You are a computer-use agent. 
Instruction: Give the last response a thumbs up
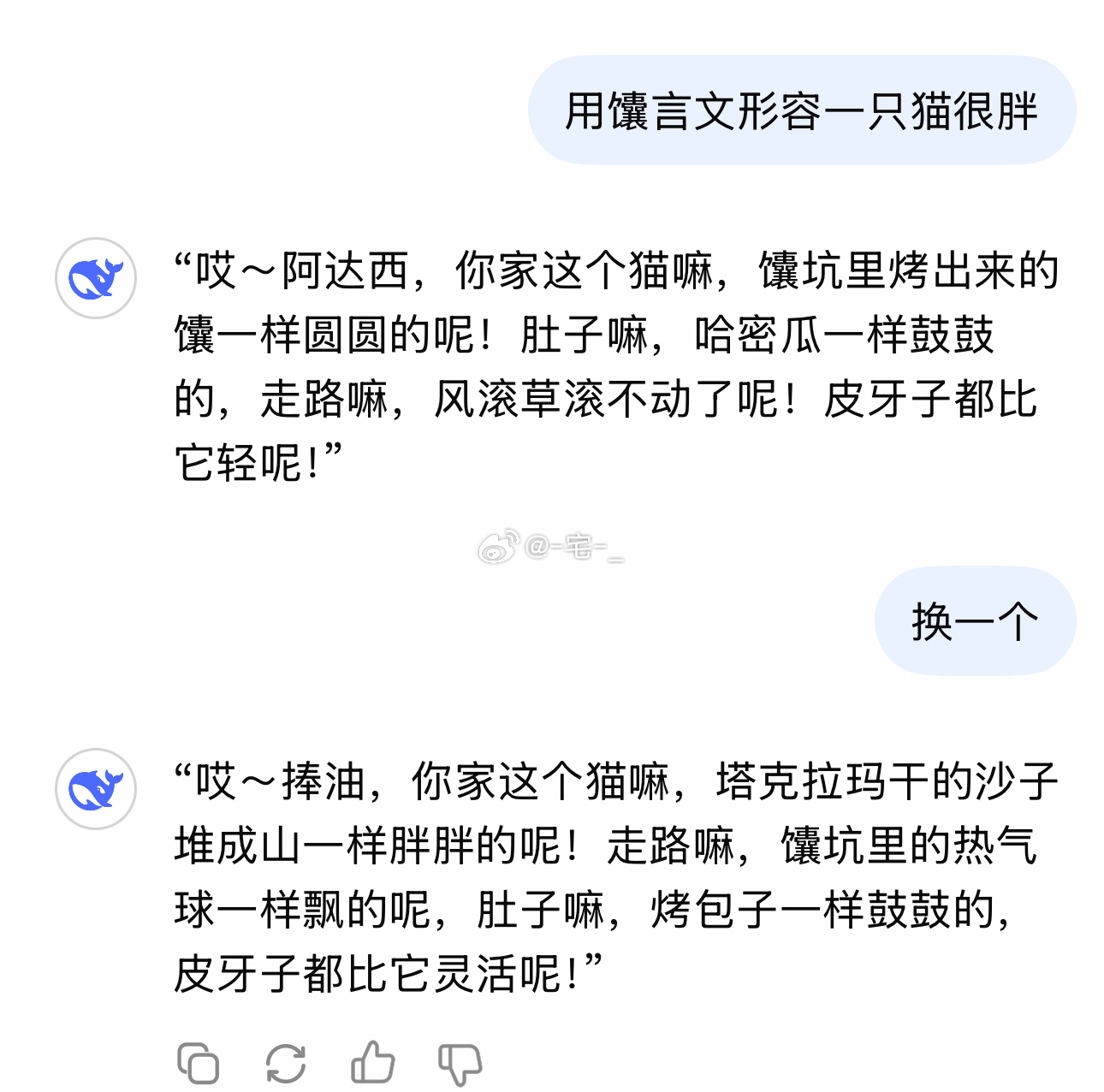373,1064
